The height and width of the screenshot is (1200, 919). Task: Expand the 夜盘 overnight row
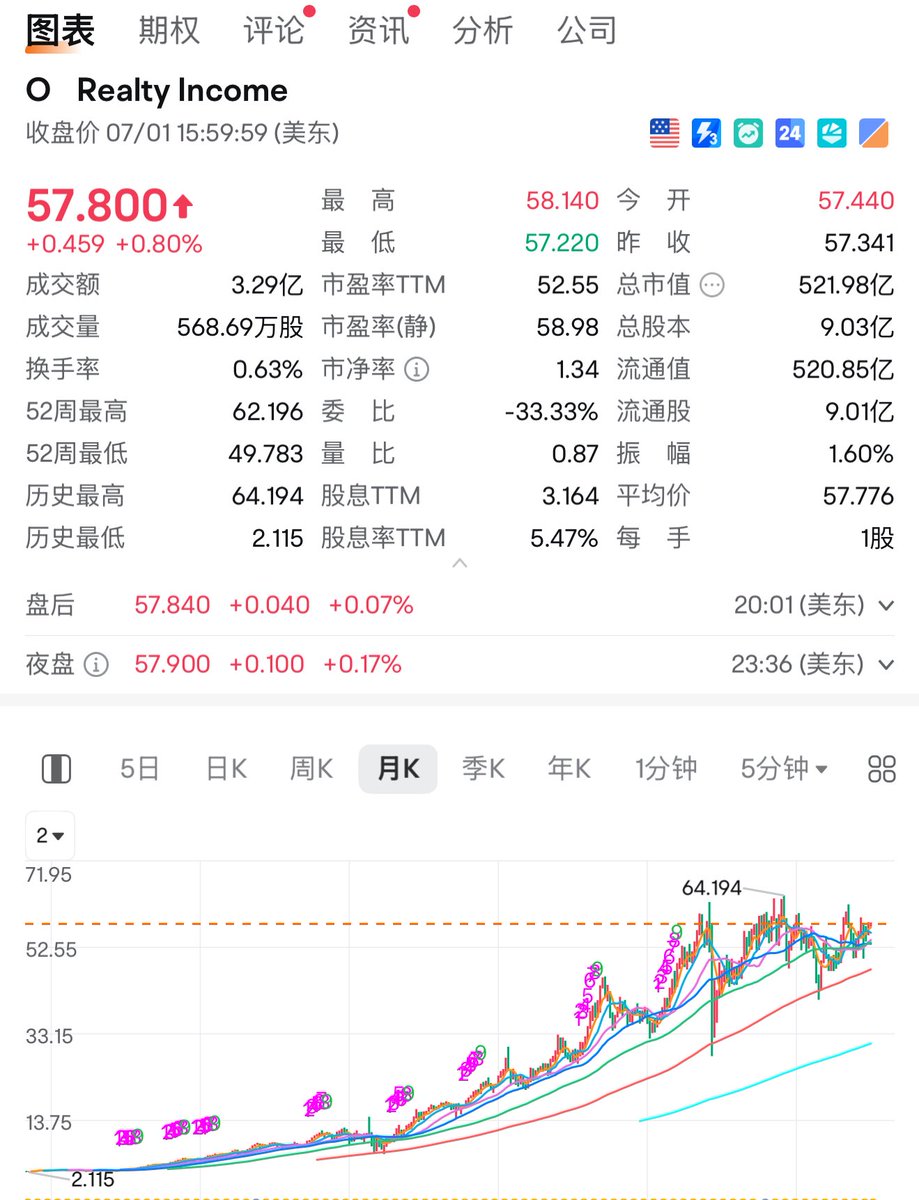click(885, 665)
